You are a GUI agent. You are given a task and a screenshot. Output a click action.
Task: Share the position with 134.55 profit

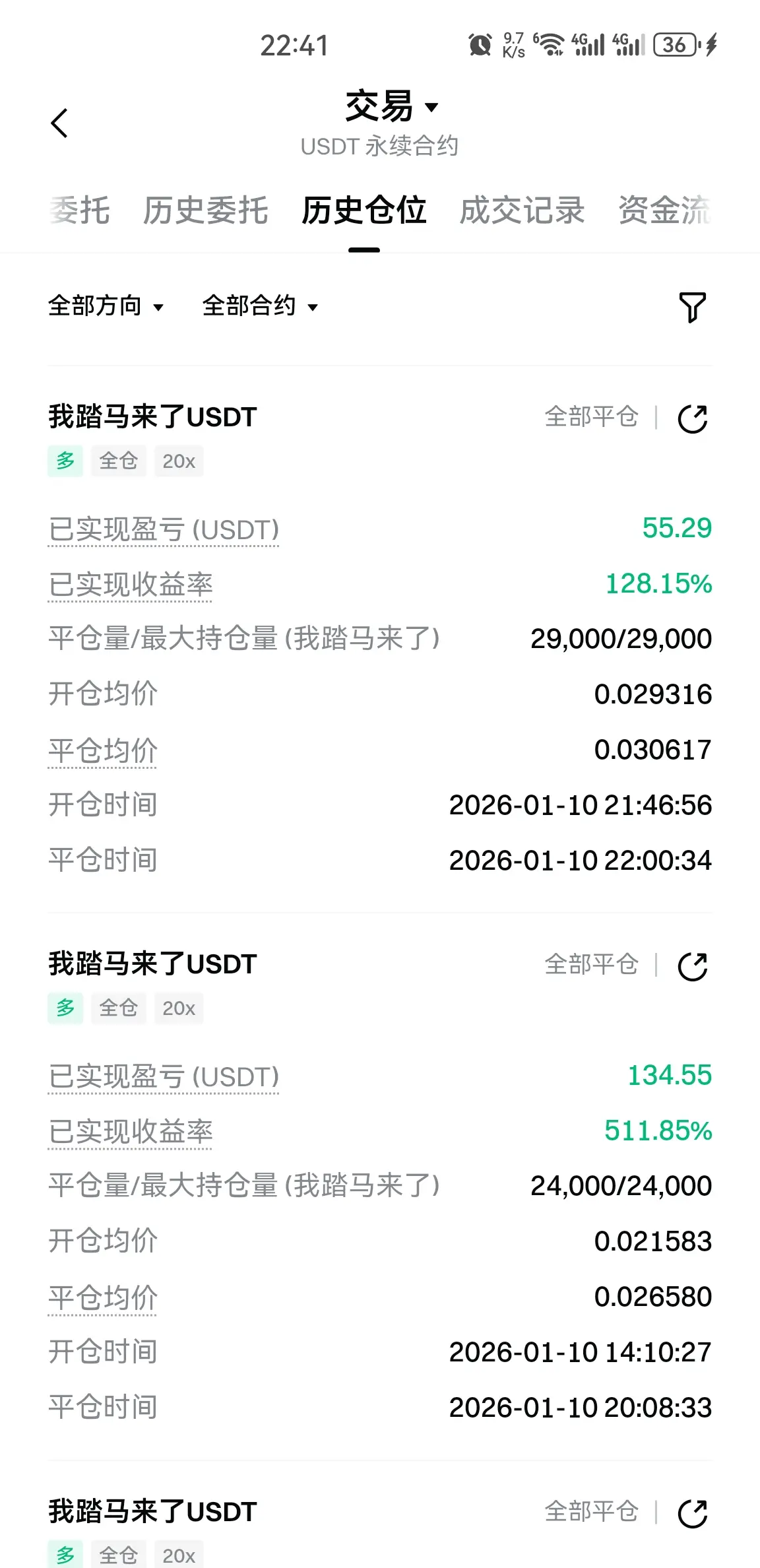[x=693, y=966]
